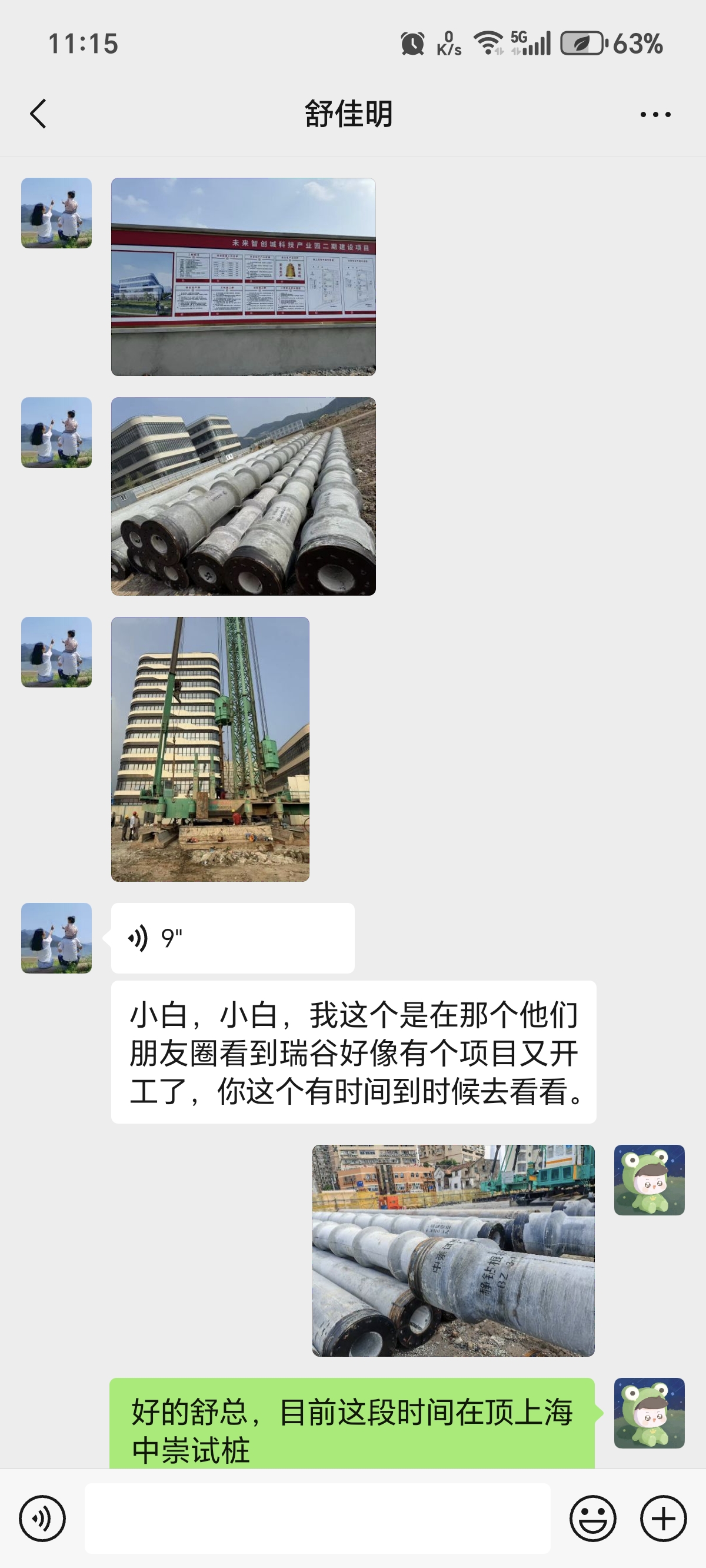
Task: Open the project signboard photo
Action: pyautogui.click(x=243, y=277)
